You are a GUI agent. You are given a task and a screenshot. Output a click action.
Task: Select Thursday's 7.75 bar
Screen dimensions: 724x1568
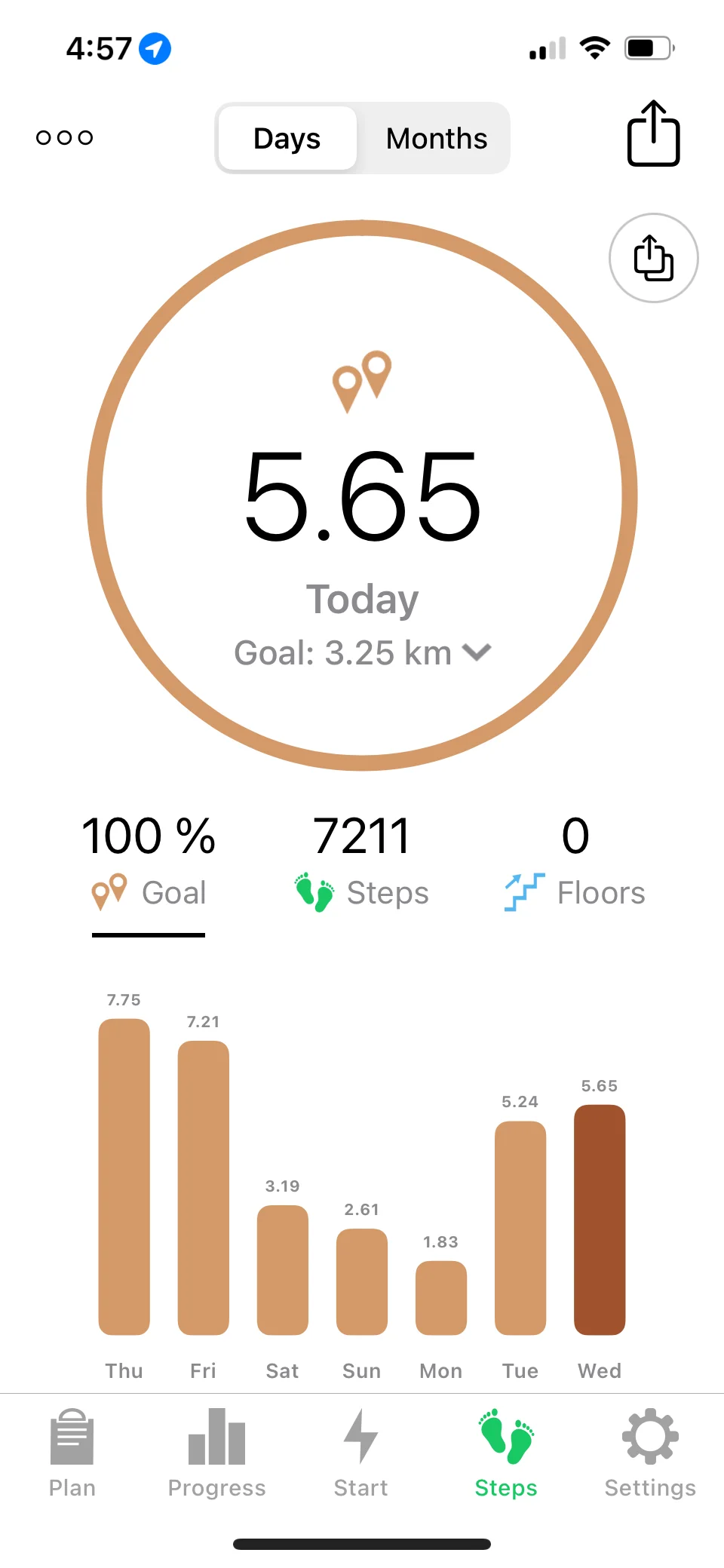pyautogui.click(x=124, y=1177)
